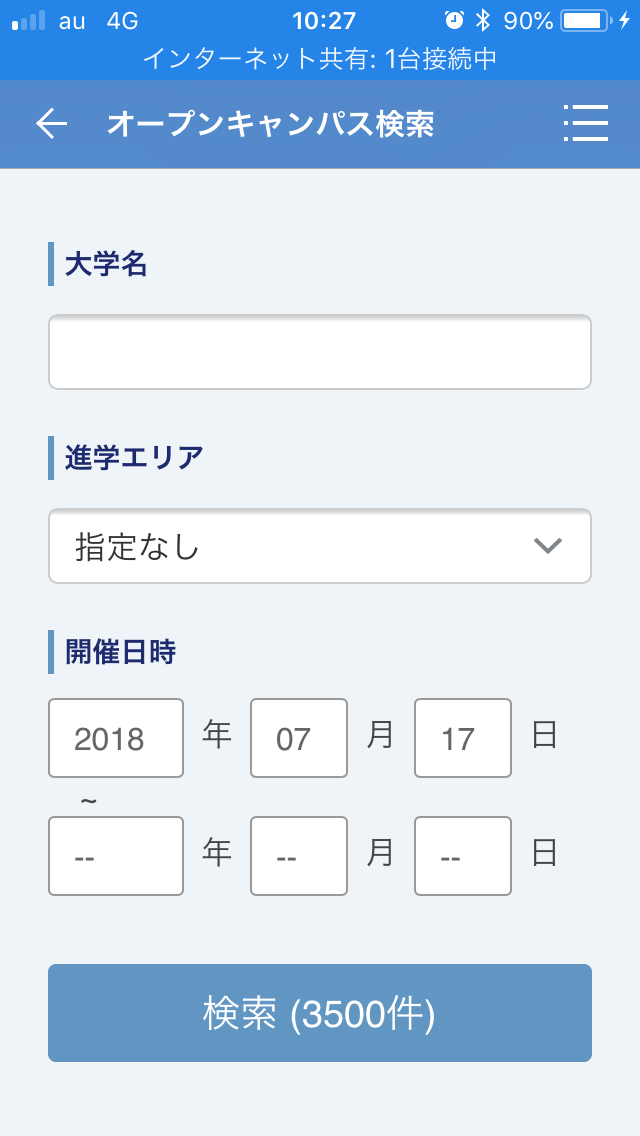640x1136 pixels.
Task: Focus the 大学名 text field
Action: (320, 352)
